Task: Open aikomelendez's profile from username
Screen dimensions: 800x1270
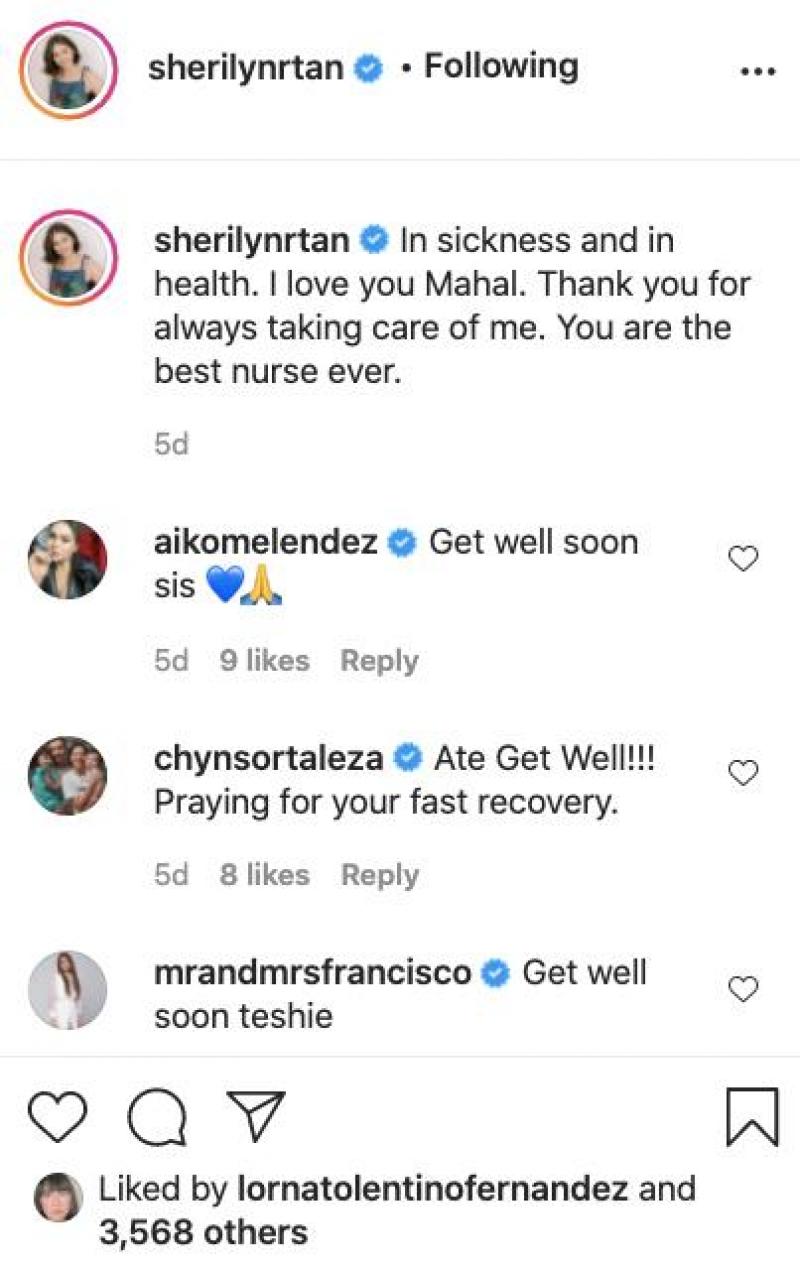Action: (x=265, y=543)
